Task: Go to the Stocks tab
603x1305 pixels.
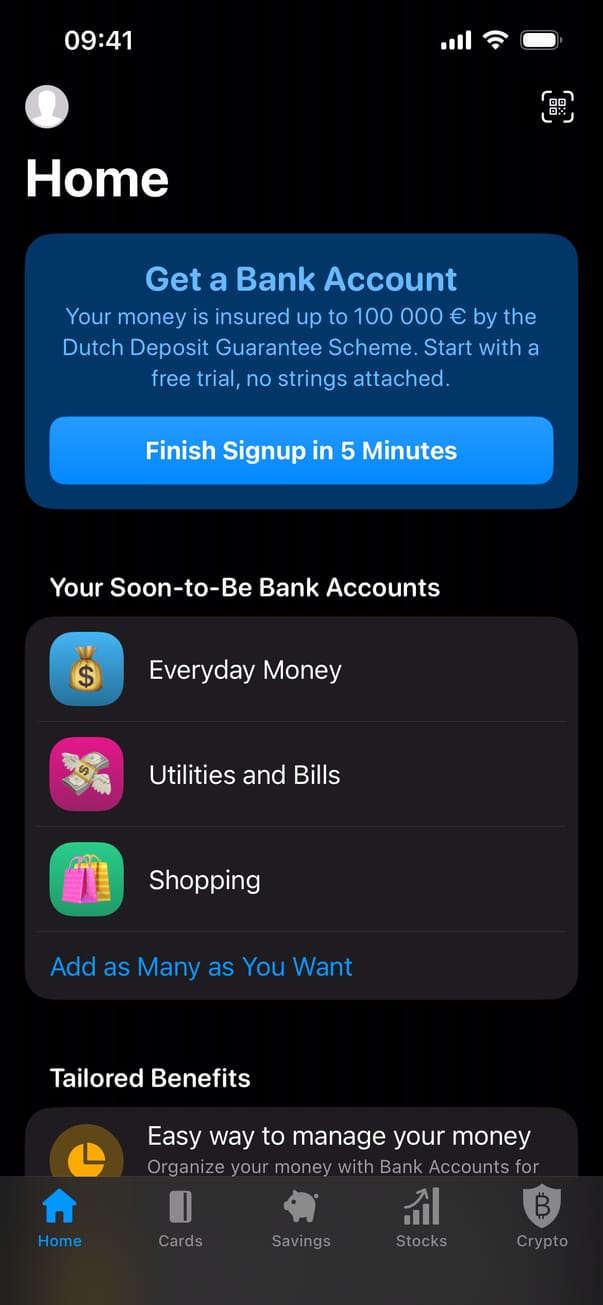Action: [x=421, y=1220]
